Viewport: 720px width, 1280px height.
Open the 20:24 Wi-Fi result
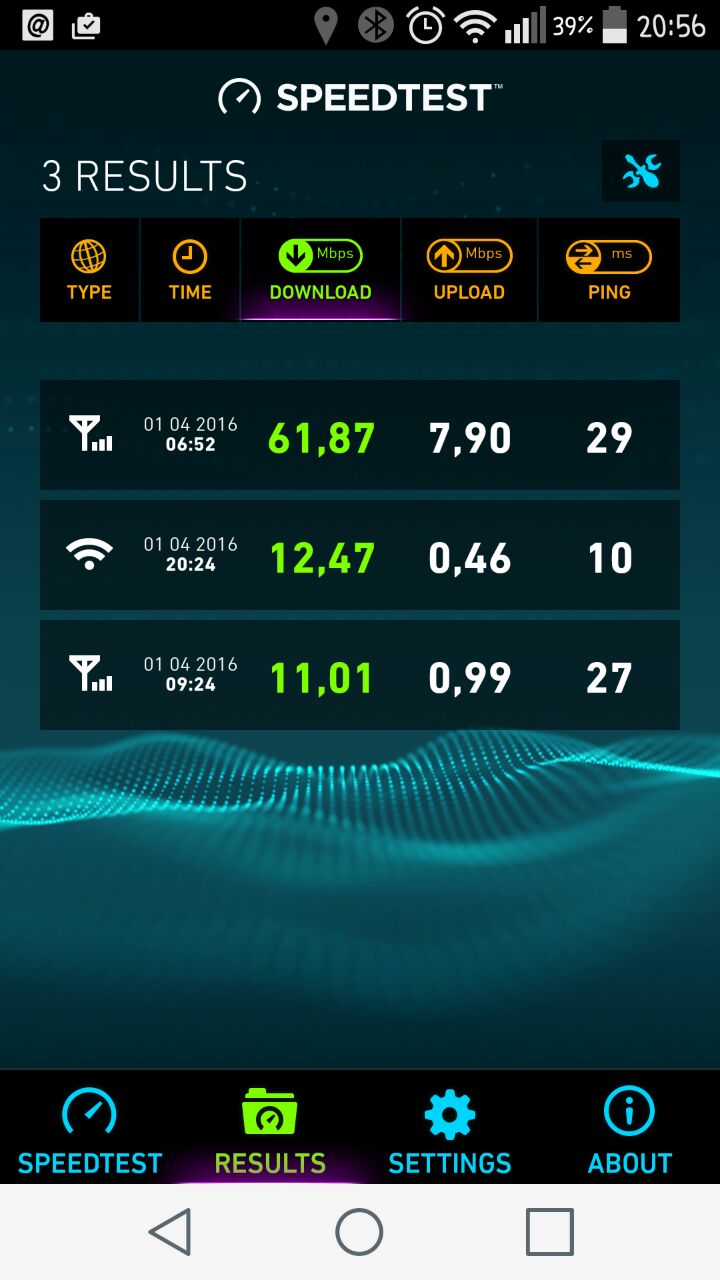tap(360, 555)
